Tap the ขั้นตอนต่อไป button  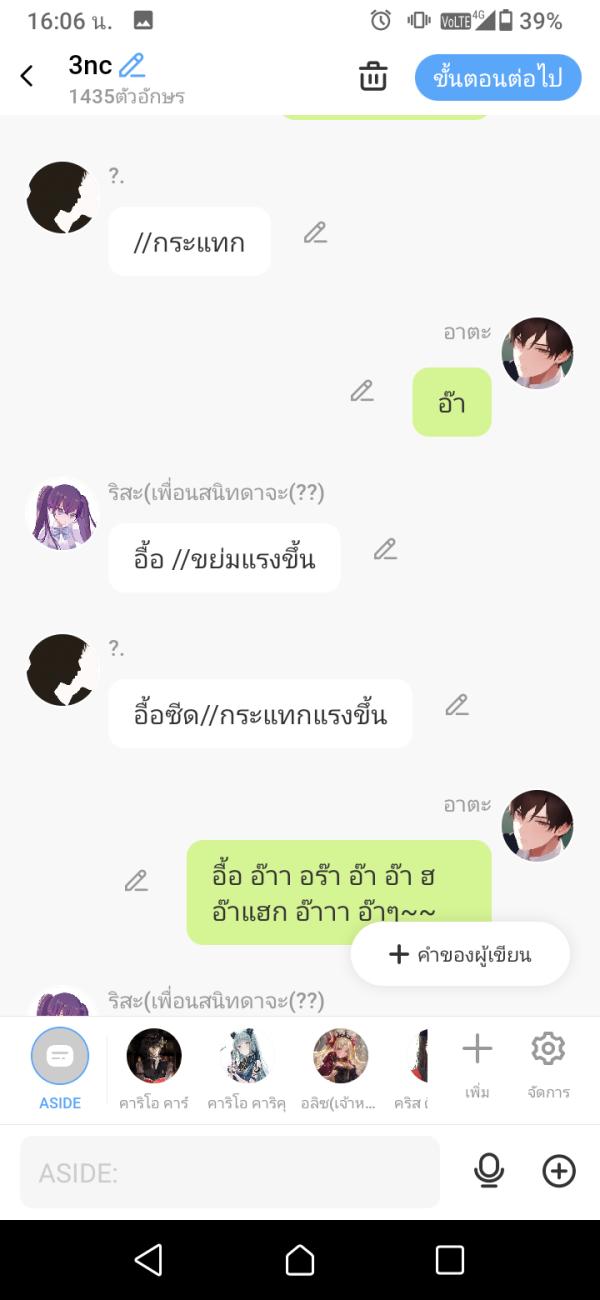pyautogui.click(x=498, y=78)
